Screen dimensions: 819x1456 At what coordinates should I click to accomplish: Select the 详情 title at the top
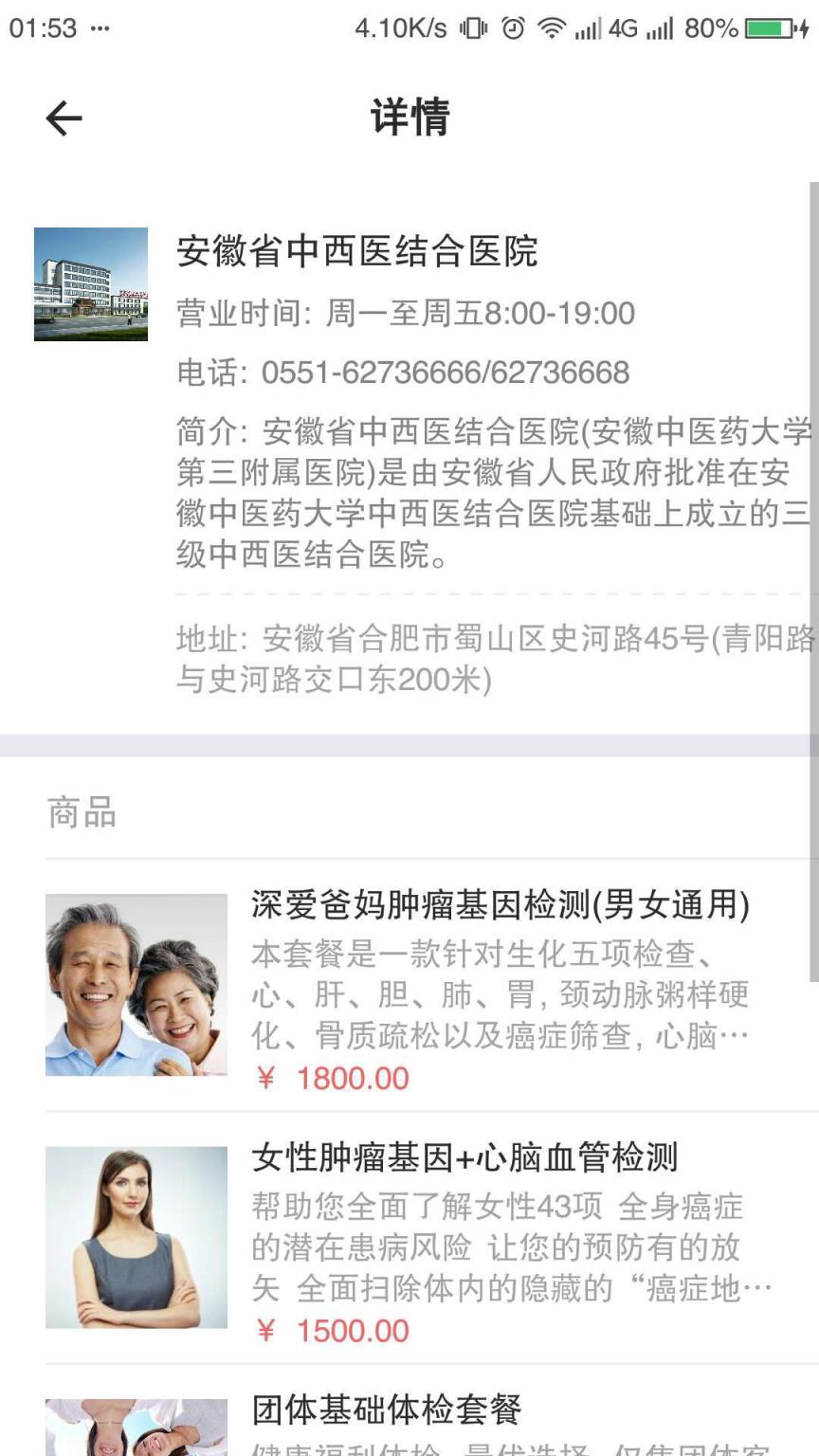click(409, 118)
